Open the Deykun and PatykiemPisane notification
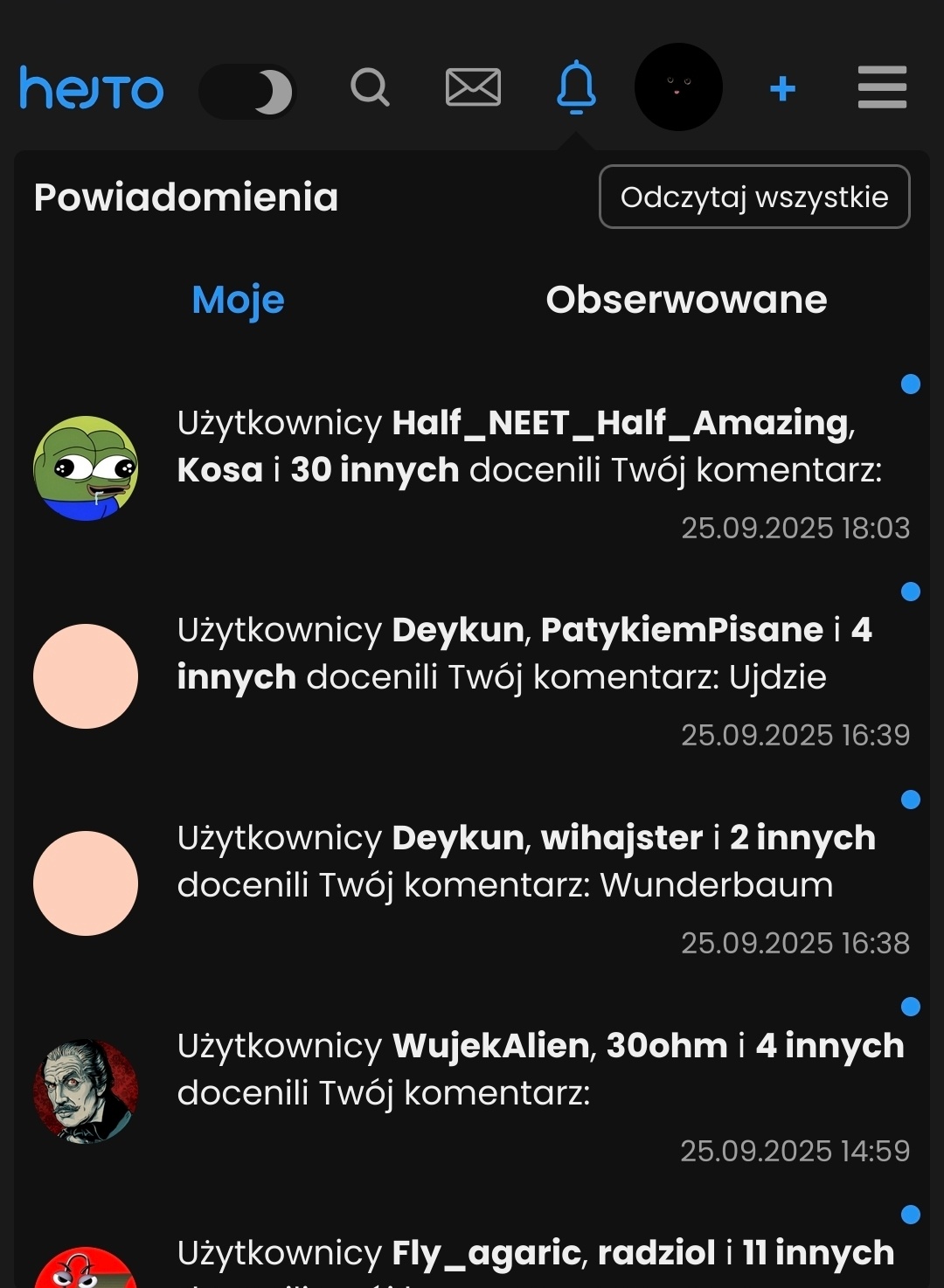The image size is (944, 1288). [524, 653]
